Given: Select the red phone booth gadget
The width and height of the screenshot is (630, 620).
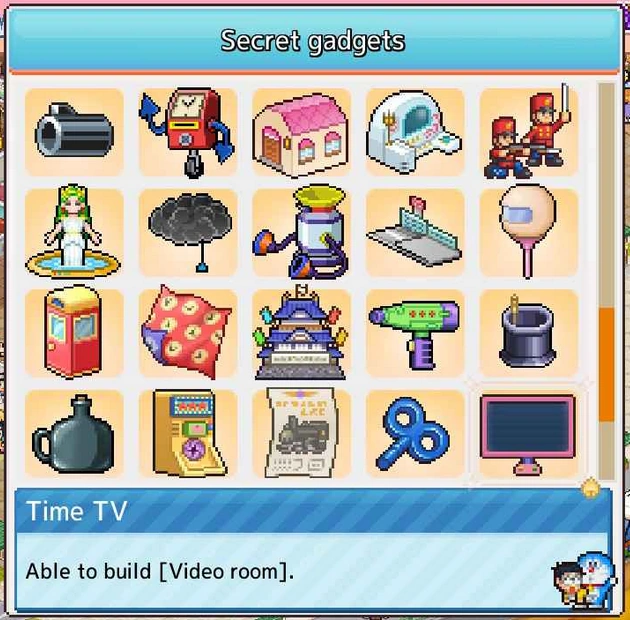Looking at the screenshot, I should tap(74, 334).
